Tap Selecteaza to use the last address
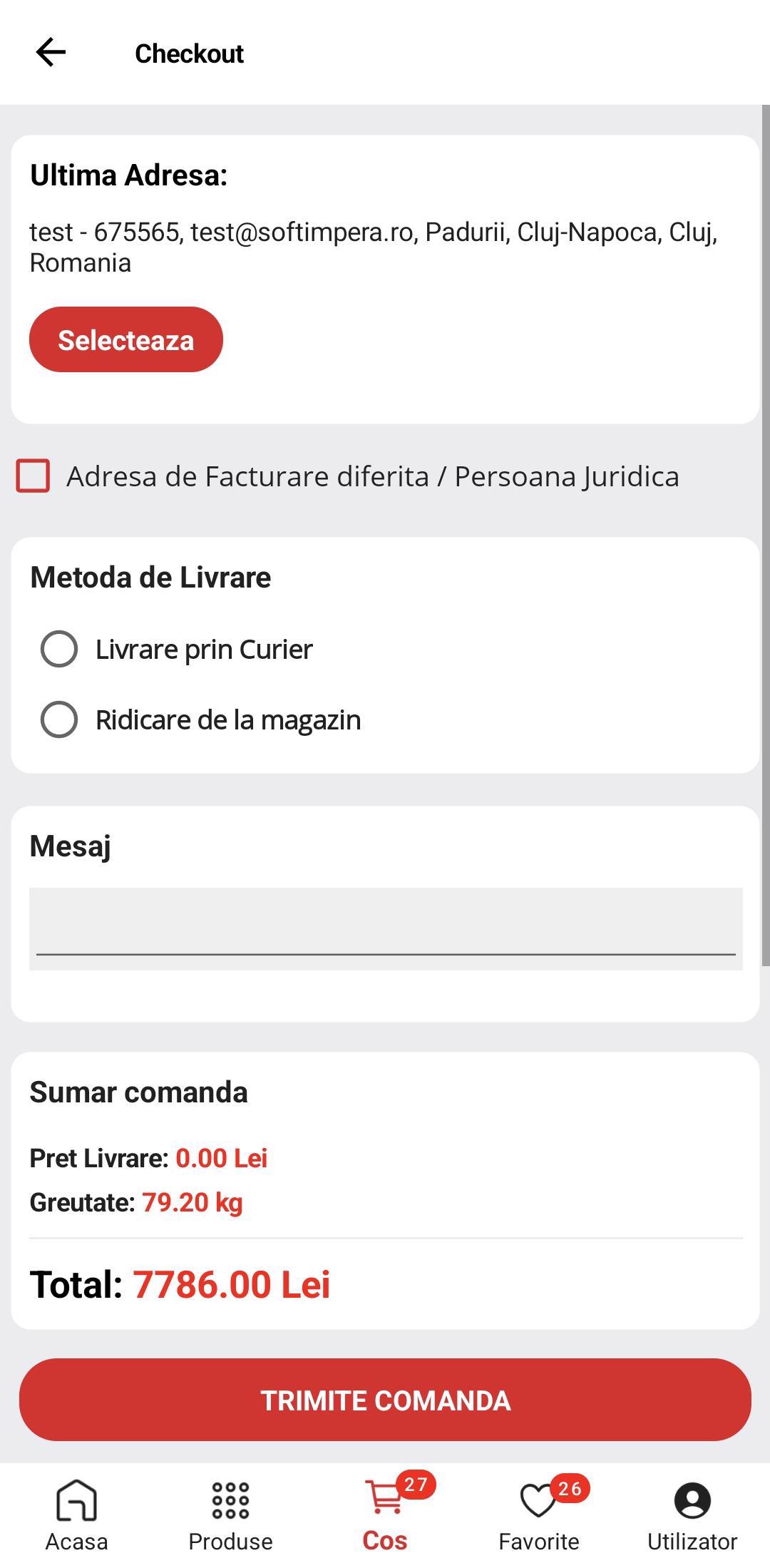The height and width of the screenshot is (1568, 770). pyautogui.click(x=126, y=339)
